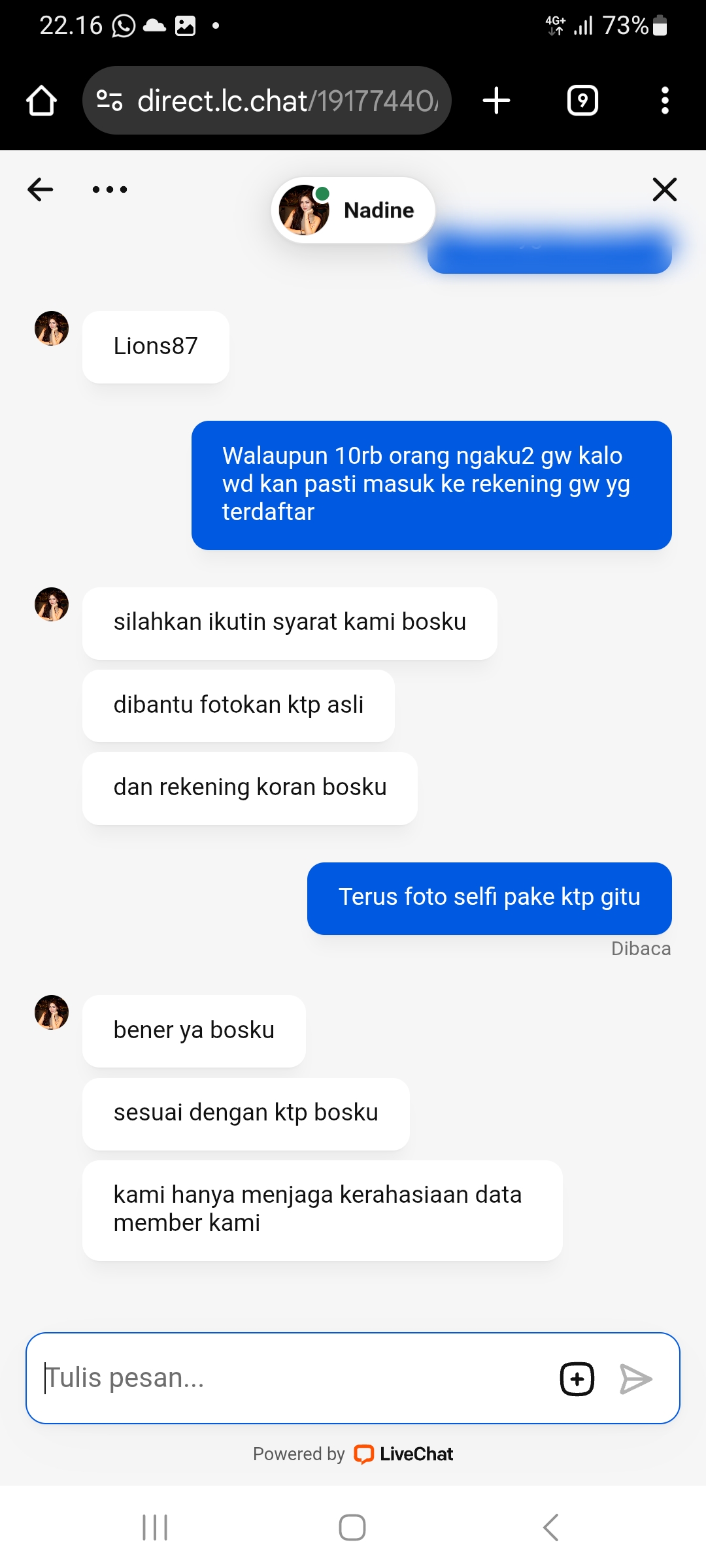Screen dimensions: 706x1568
Task: Open the recent apps overview
Action: (155, 1527)
